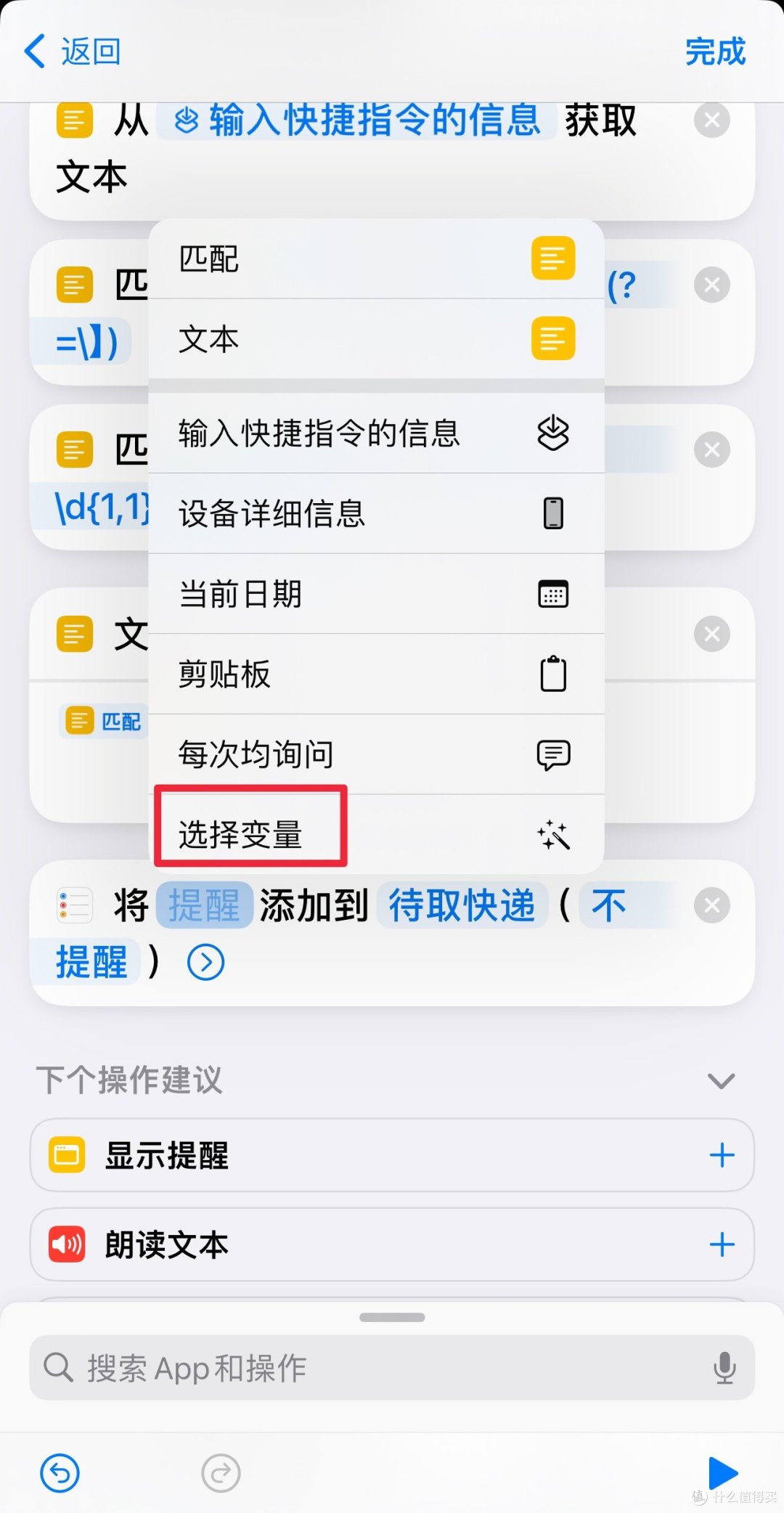
Task: Tap 完成 to finish editing
Action: (x=715, y=52)
